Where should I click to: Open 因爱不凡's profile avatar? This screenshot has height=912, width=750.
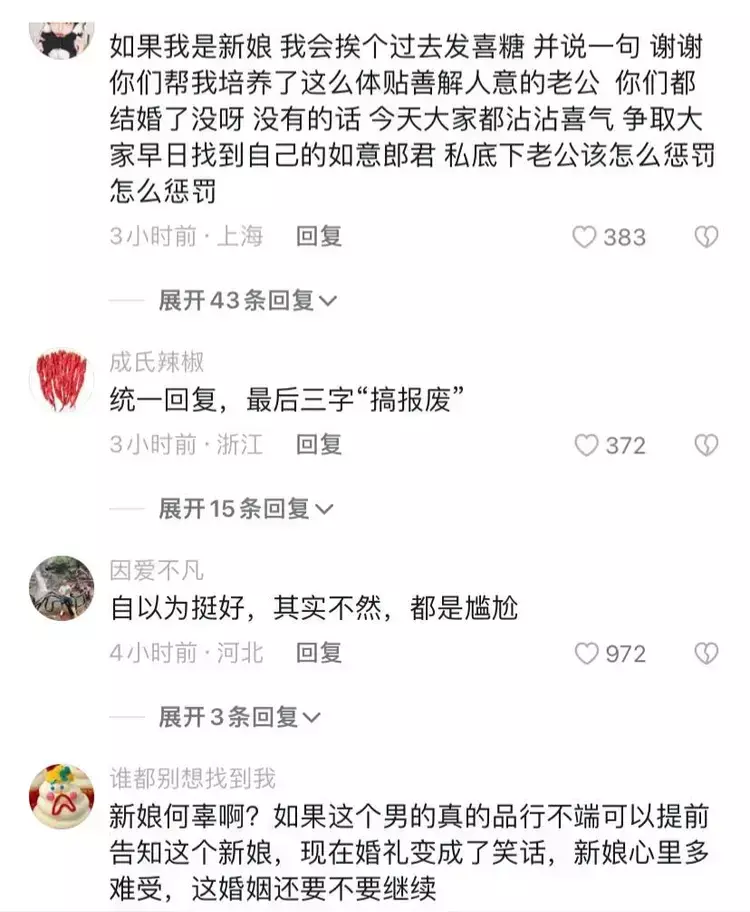pos(62,589)
